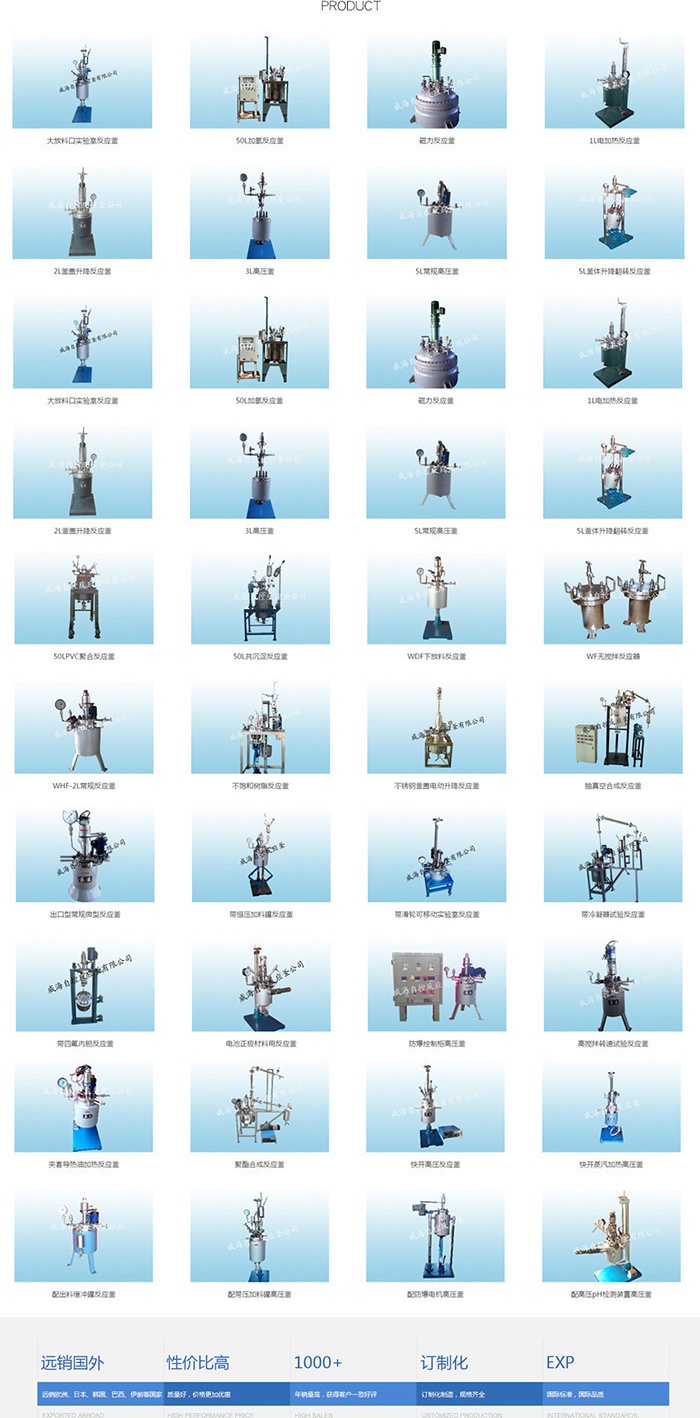
Task: View the 不饱和树脂反应釜 product
Action: pos(260,728)
